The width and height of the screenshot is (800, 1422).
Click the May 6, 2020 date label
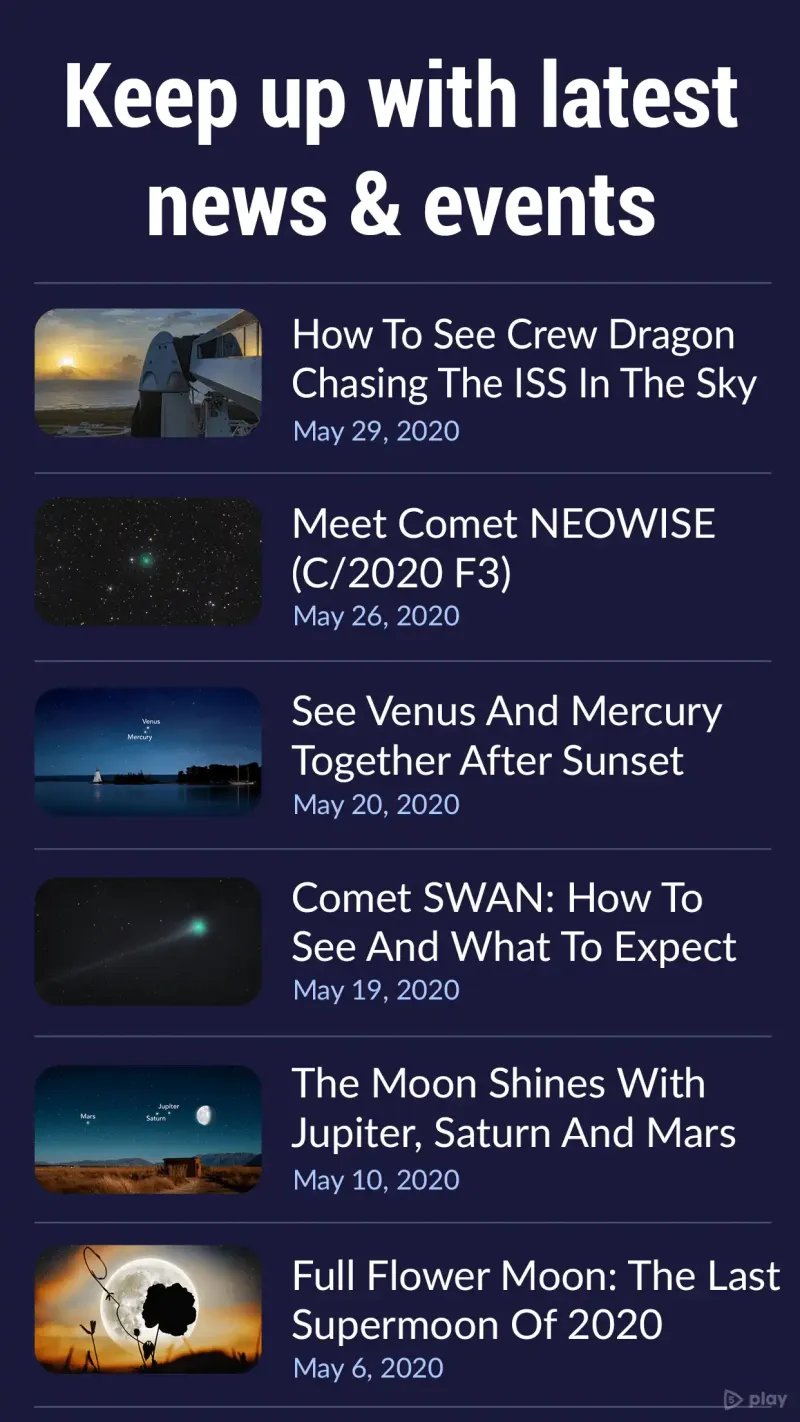click(x=368, y=1367)
